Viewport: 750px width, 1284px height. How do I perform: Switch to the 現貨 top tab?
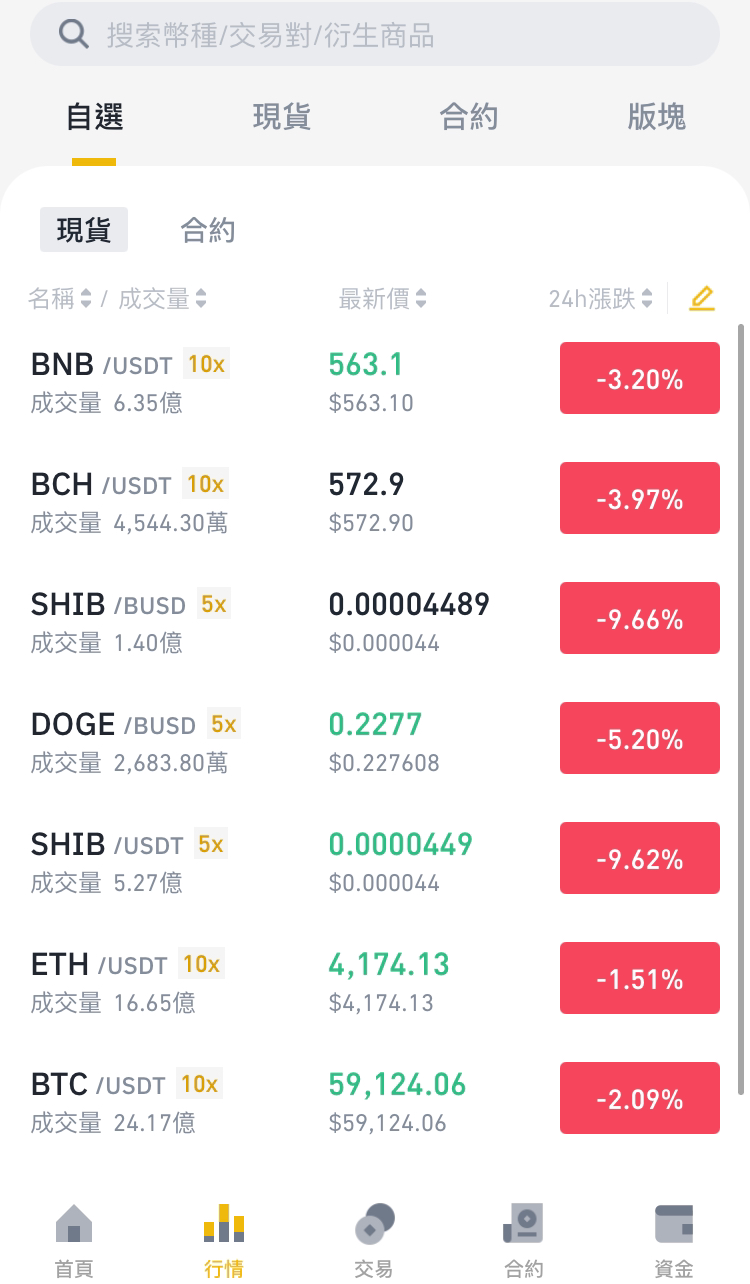281,117
